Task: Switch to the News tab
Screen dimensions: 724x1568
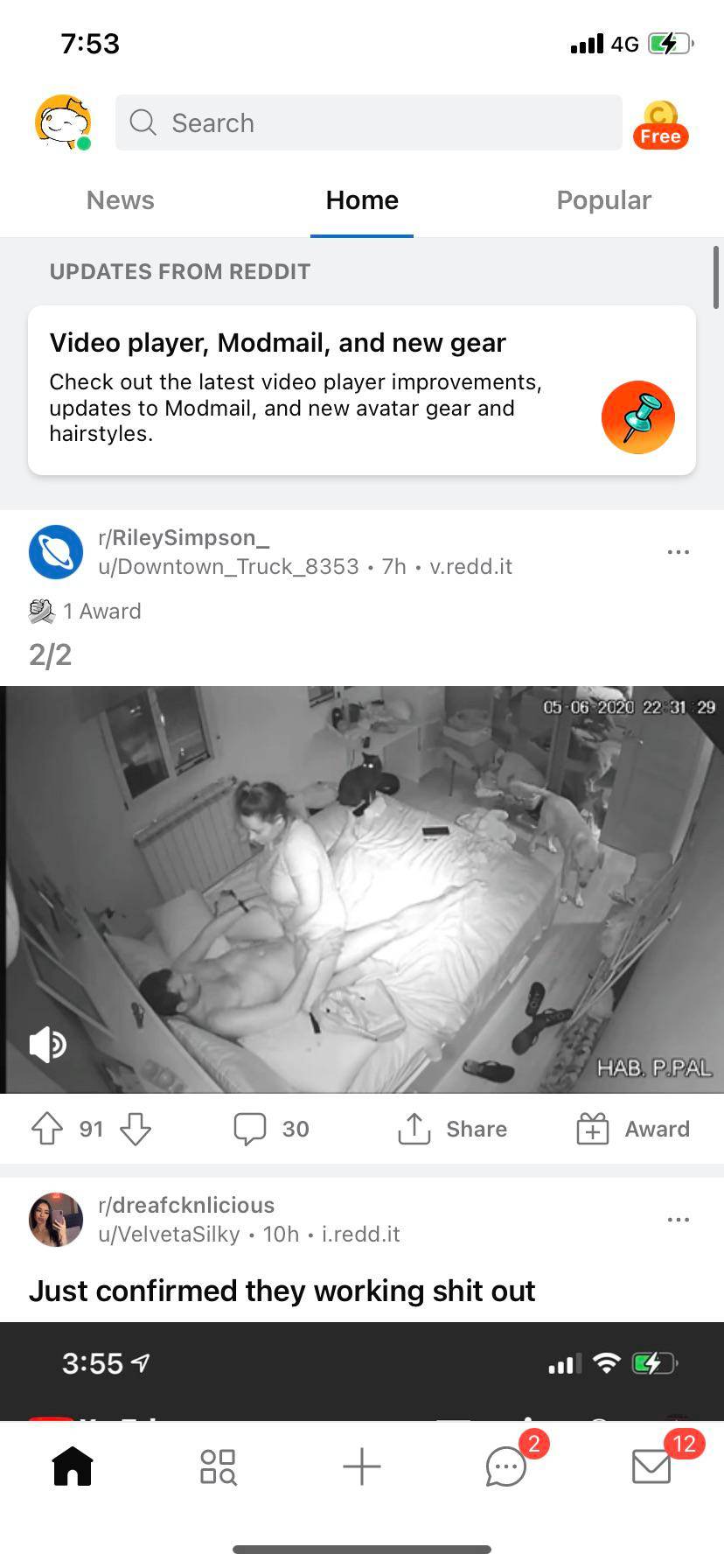Action: 120,200
